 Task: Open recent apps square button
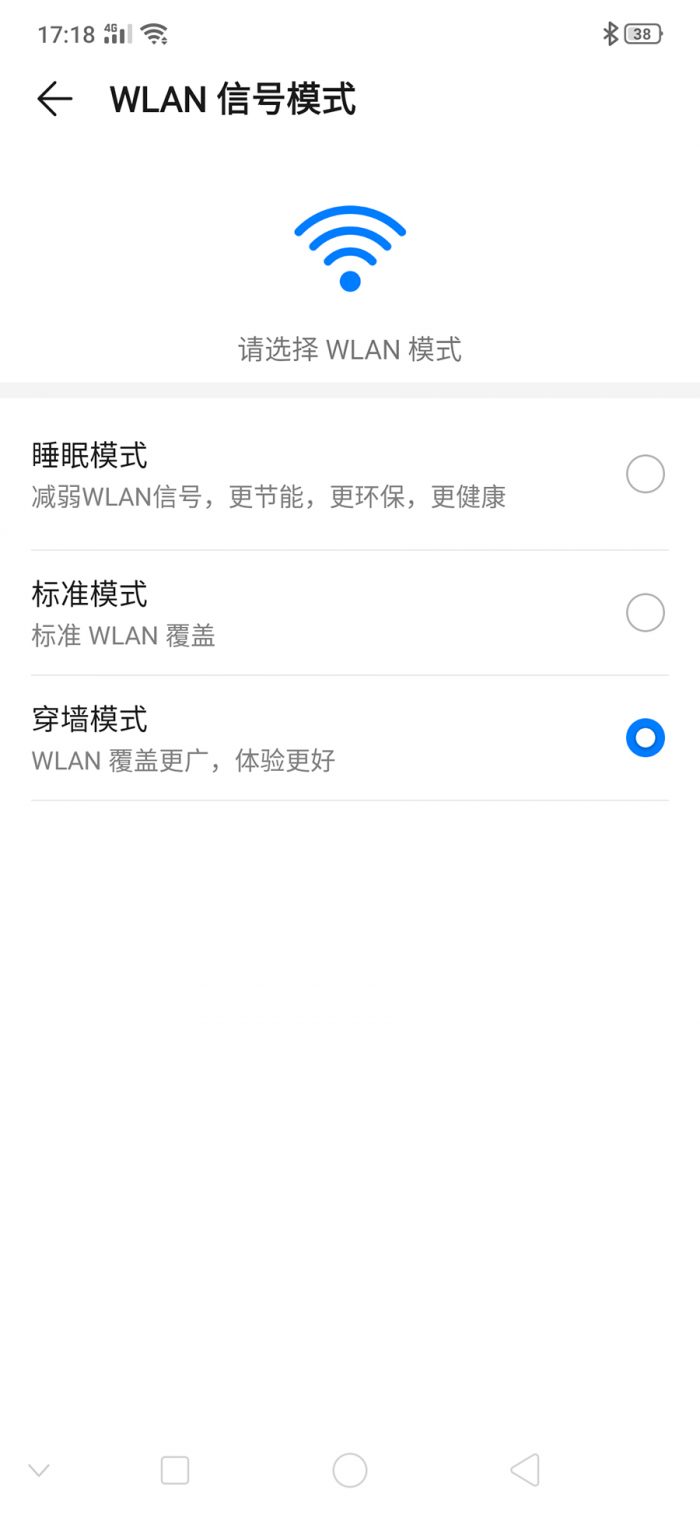(x=175, y=1470)
